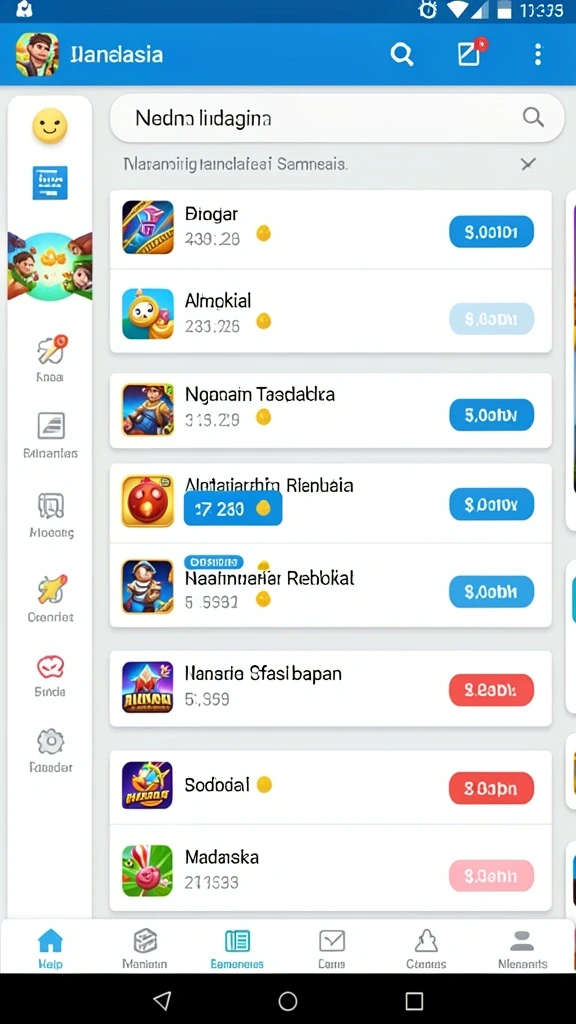Tap the blue price button for Diogar
This screenshot has height=1024, width=576.
pos(491,232)
